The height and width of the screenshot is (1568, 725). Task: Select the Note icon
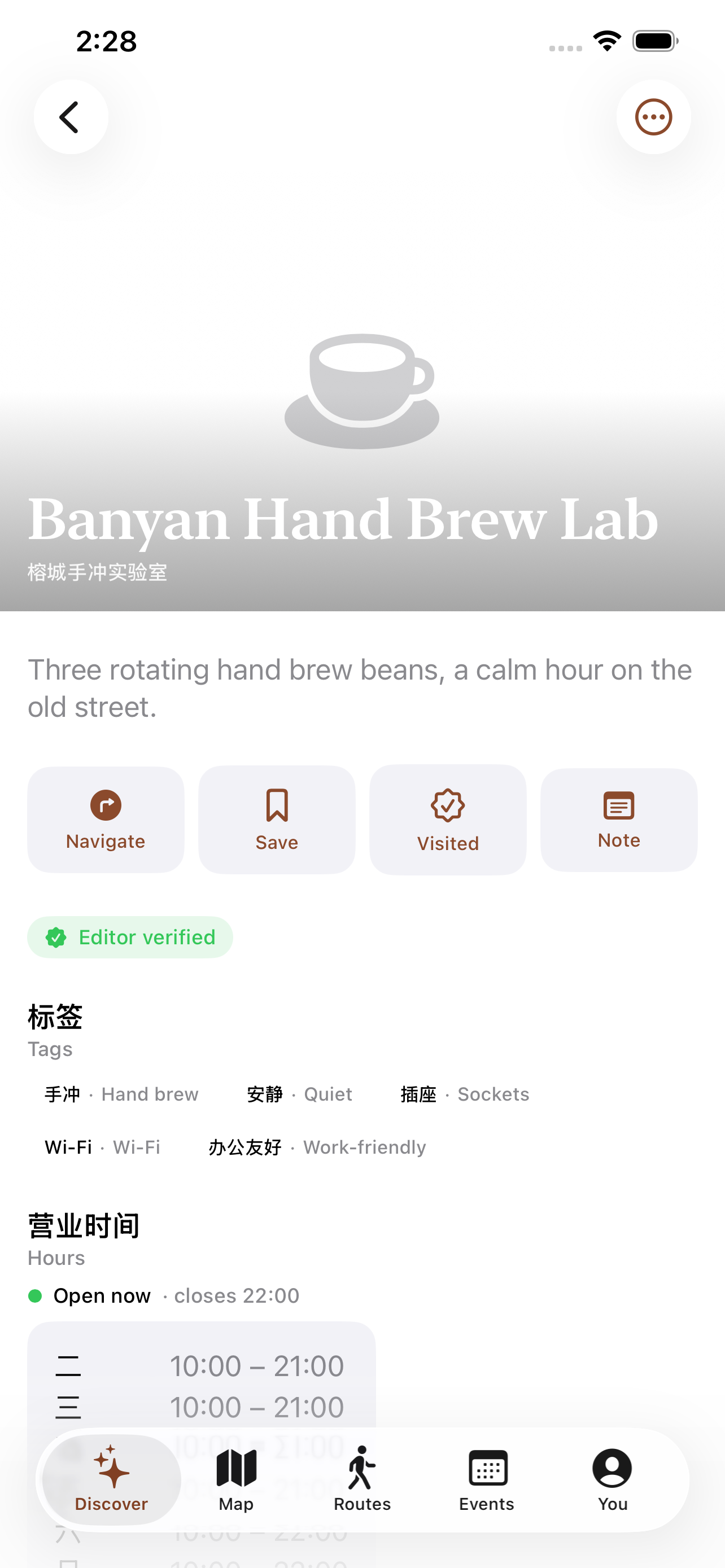click(x=618, y=806)
